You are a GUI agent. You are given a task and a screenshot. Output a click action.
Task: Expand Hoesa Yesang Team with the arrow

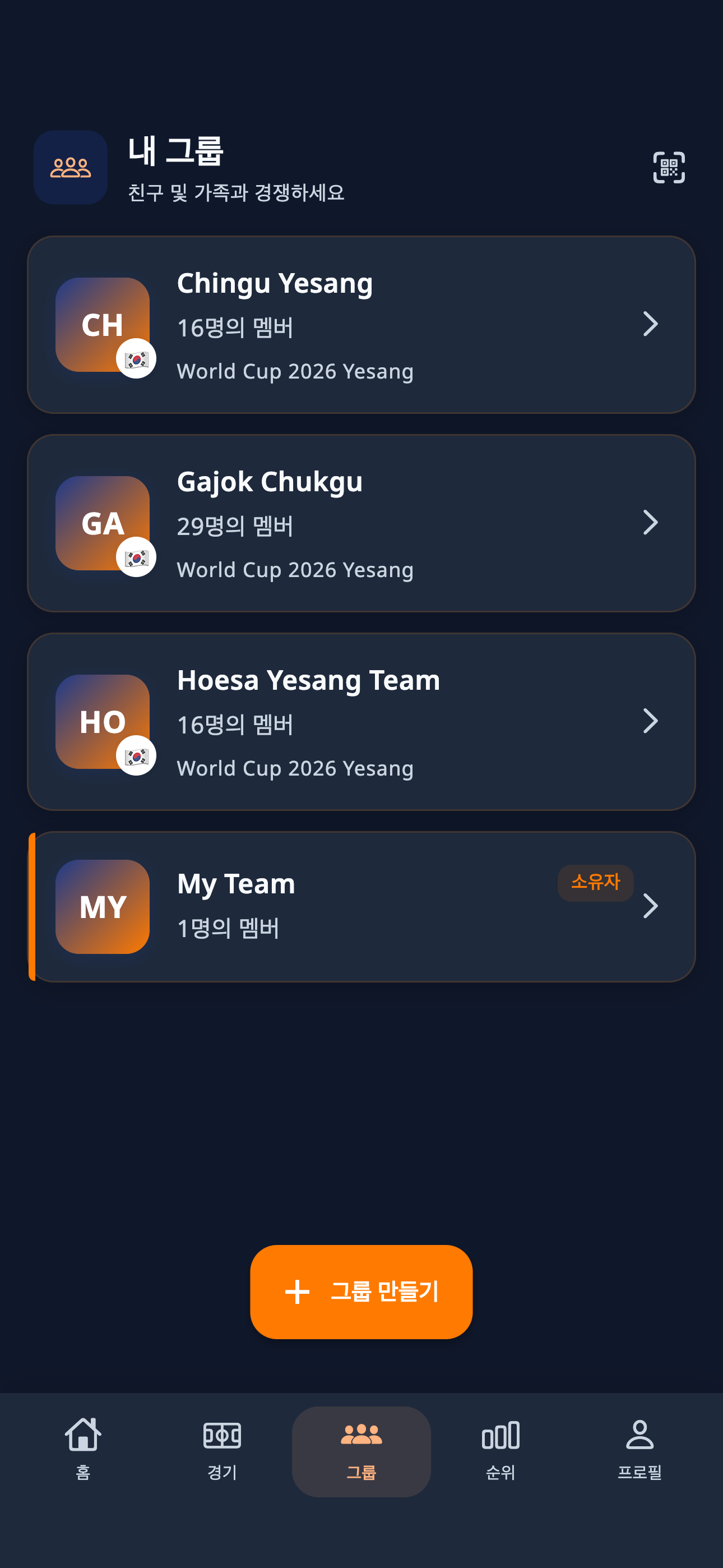pyautogui.click(x=651, y=721)
